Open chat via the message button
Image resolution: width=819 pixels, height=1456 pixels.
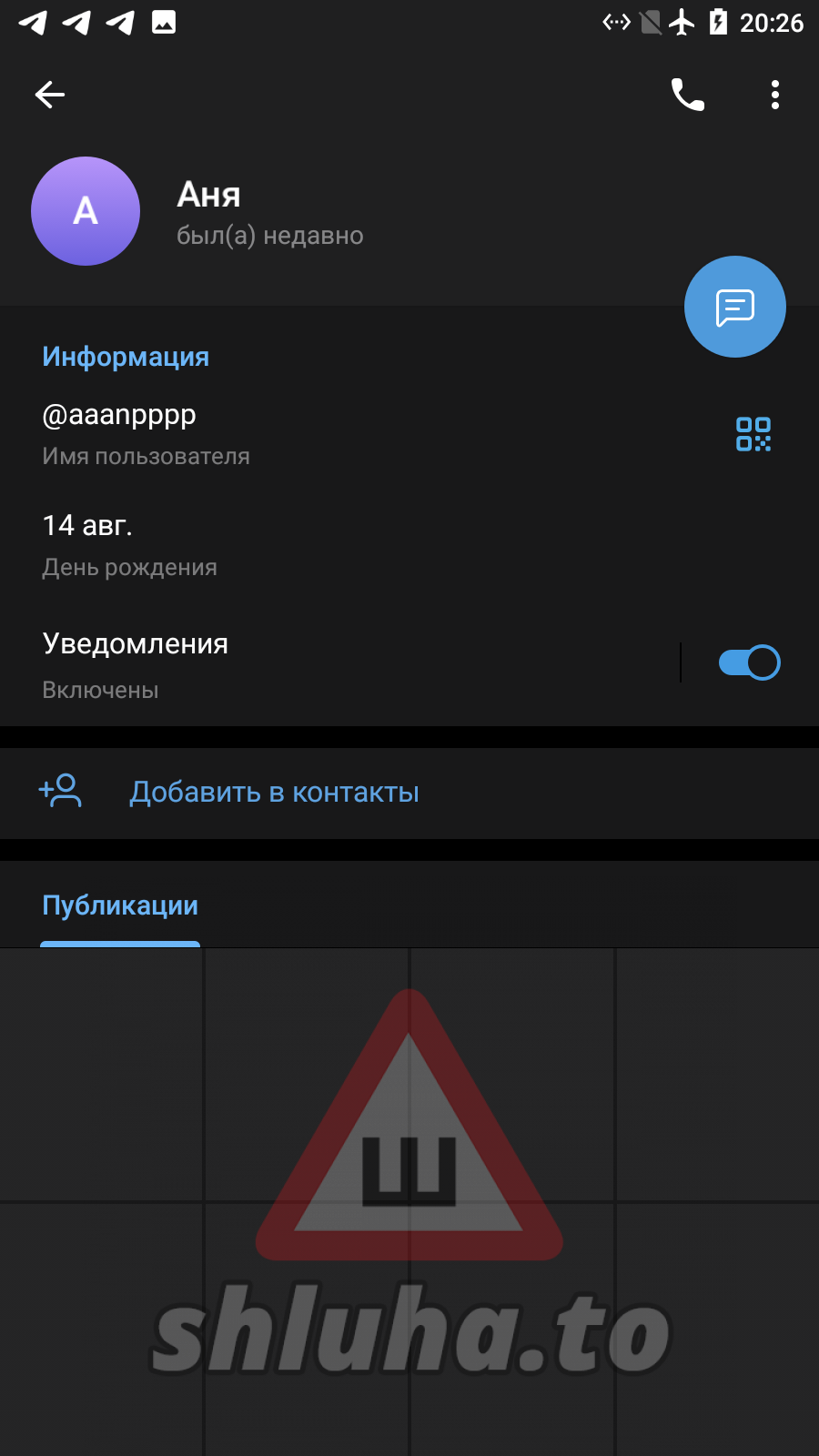pos(734,307)
